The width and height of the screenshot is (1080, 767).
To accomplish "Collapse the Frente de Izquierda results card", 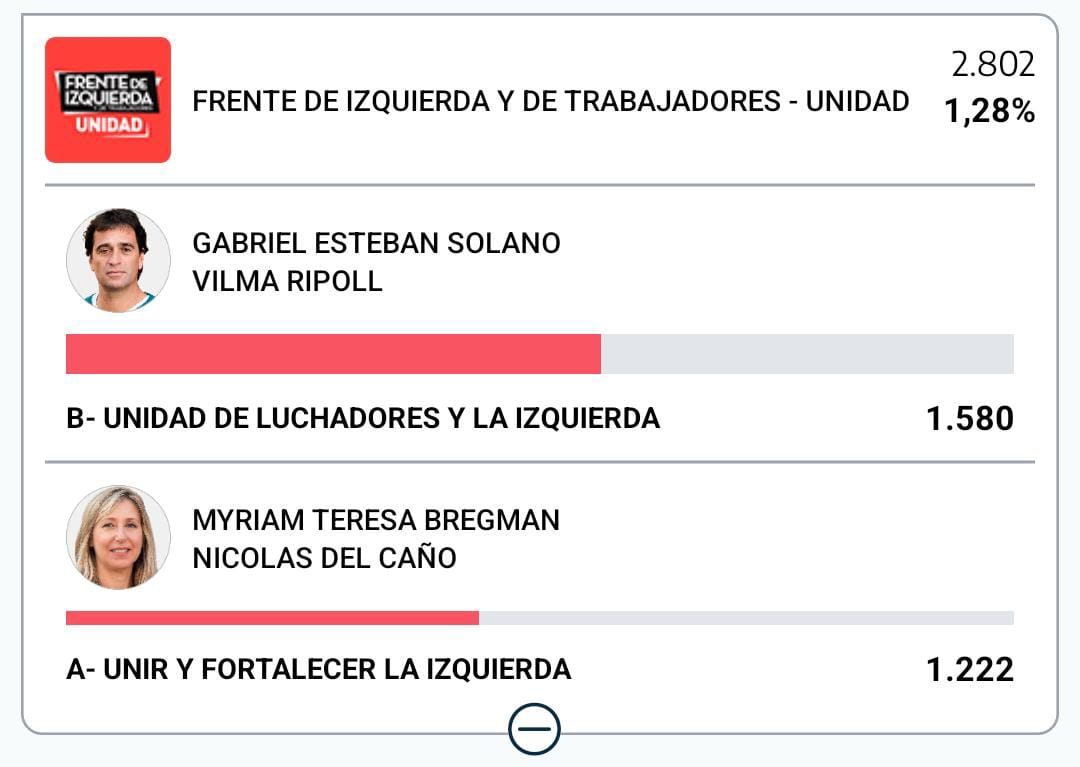I will click(534, 729).
